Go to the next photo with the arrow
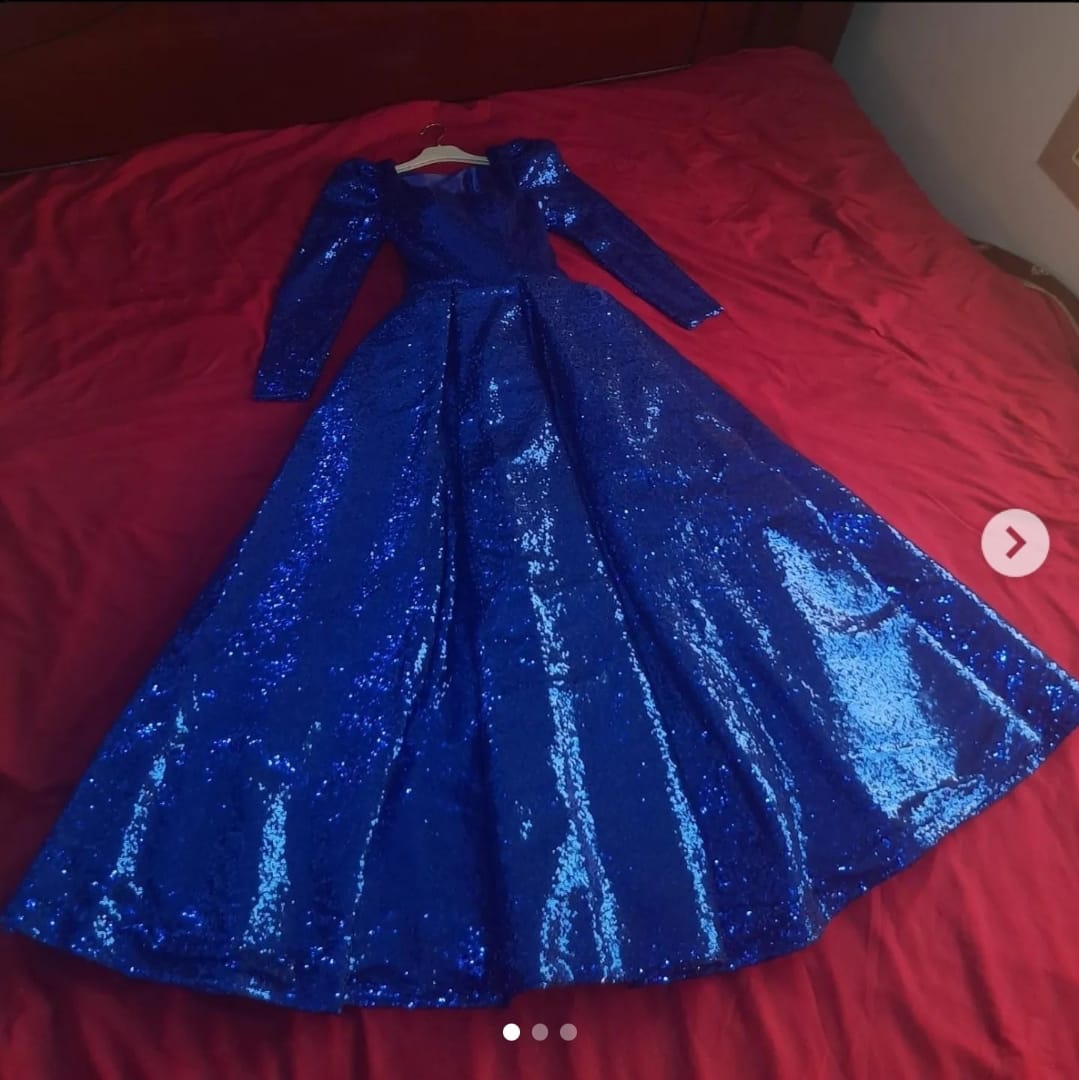Viewport: 1079px width, 1080px height. pos(1015,543)
